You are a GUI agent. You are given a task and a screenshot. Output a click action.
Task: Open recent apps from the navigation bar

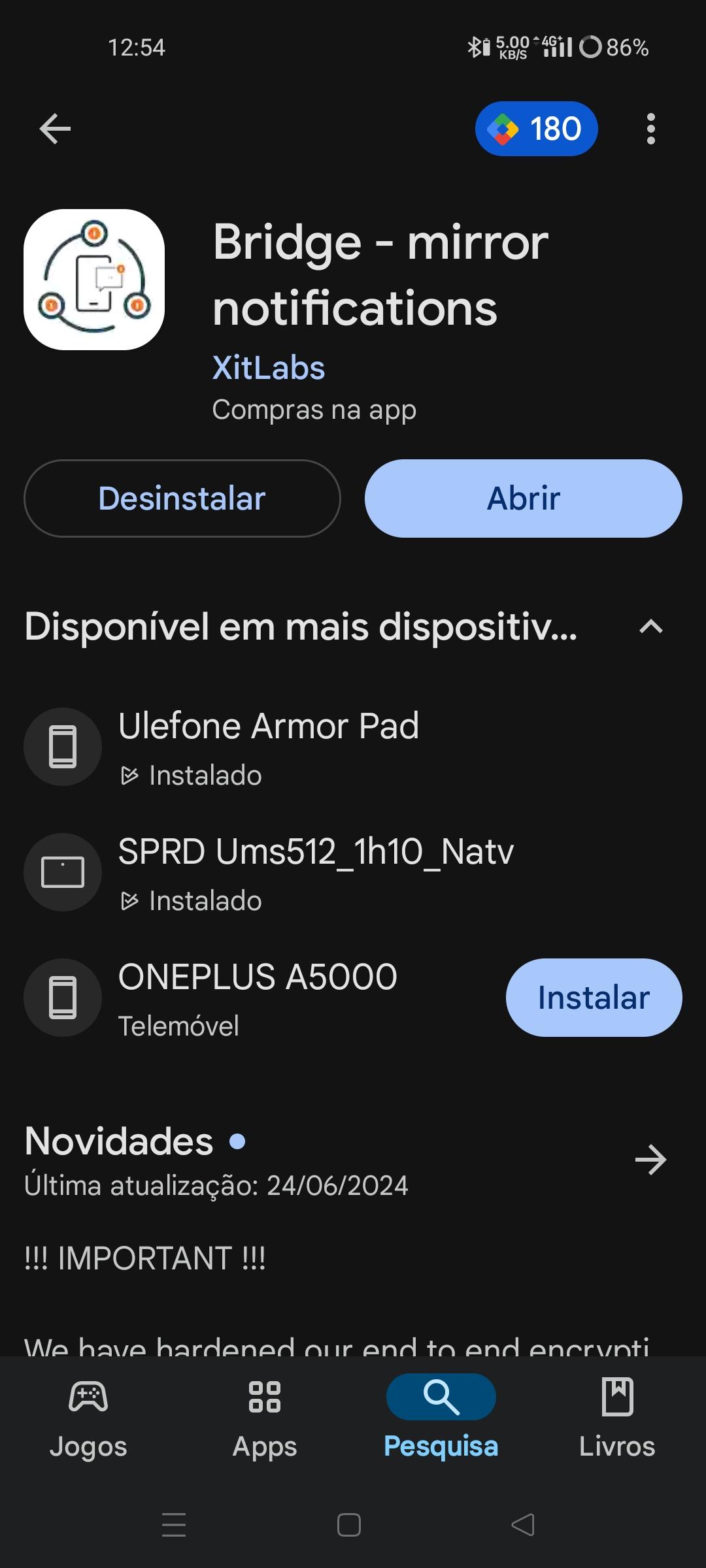[174, 1525]
